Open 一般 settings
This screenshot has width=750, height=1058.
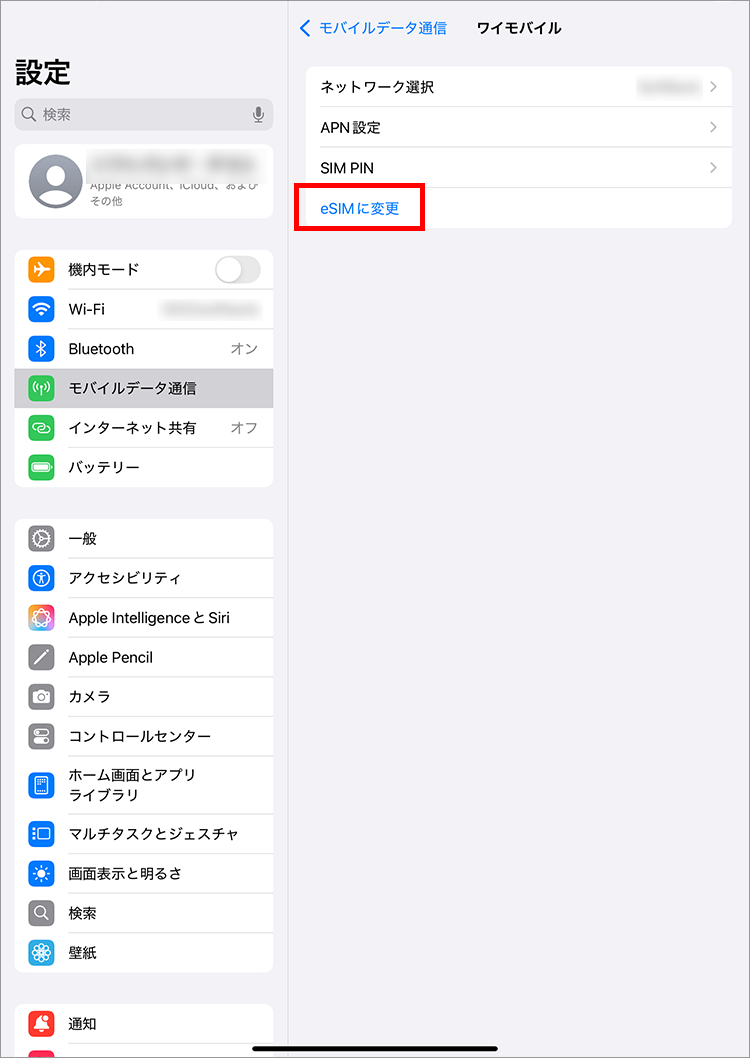pos(144,538)
